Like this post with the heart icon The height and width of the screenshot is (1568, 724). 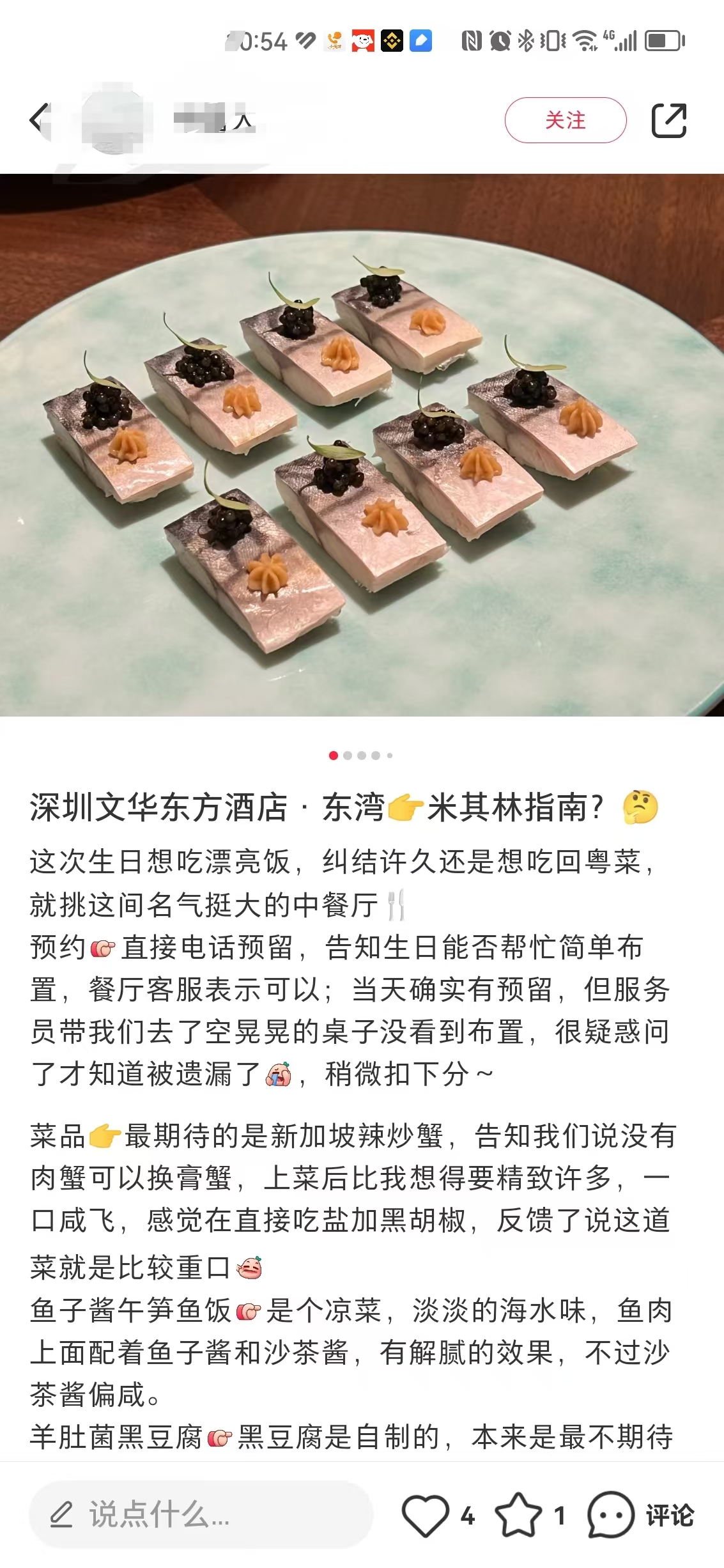pos(425,1515)
